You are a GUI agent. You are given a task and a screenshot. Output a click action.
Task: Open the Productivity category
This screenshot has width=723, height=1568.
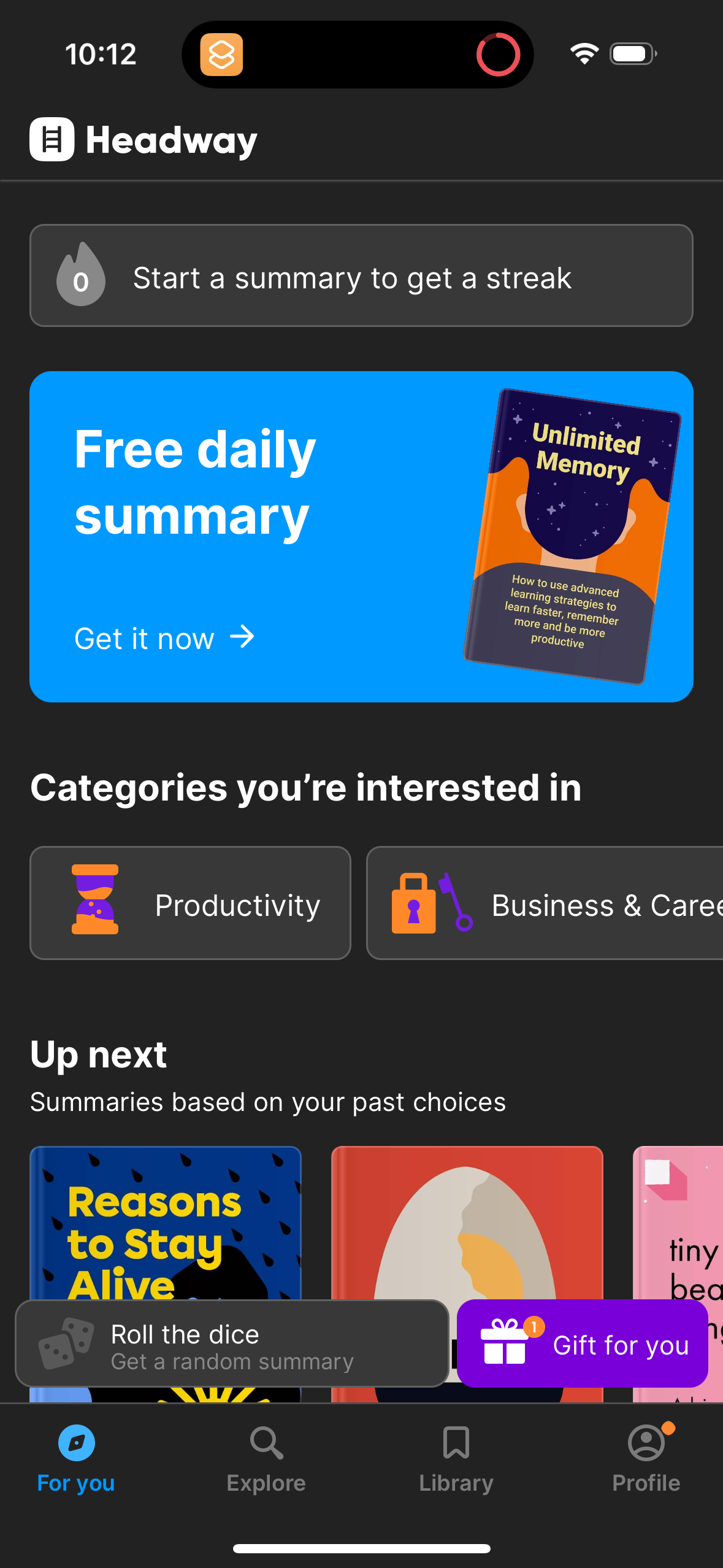click(x=190, y=904)
